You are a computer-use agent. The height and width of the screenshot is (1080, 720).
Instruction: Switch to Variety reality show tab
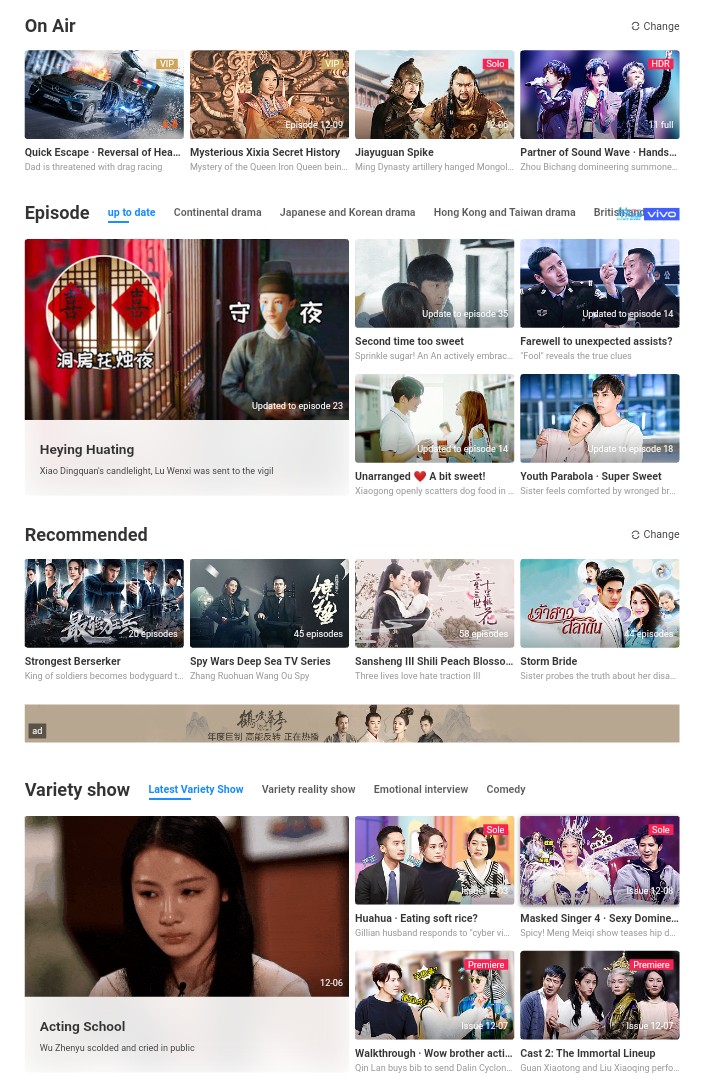pyautogui.click(x=308, y=789)
